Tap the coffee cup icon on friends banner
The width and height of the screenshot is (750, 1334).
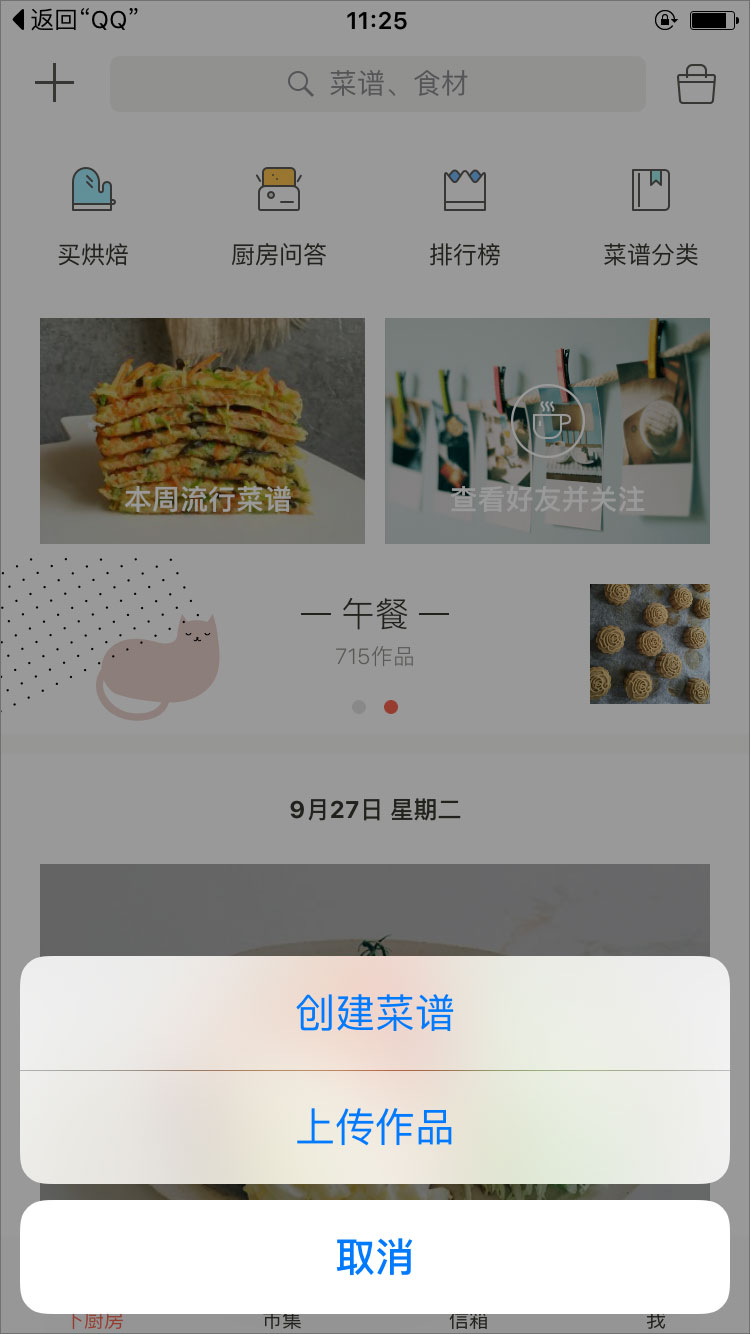547,421
